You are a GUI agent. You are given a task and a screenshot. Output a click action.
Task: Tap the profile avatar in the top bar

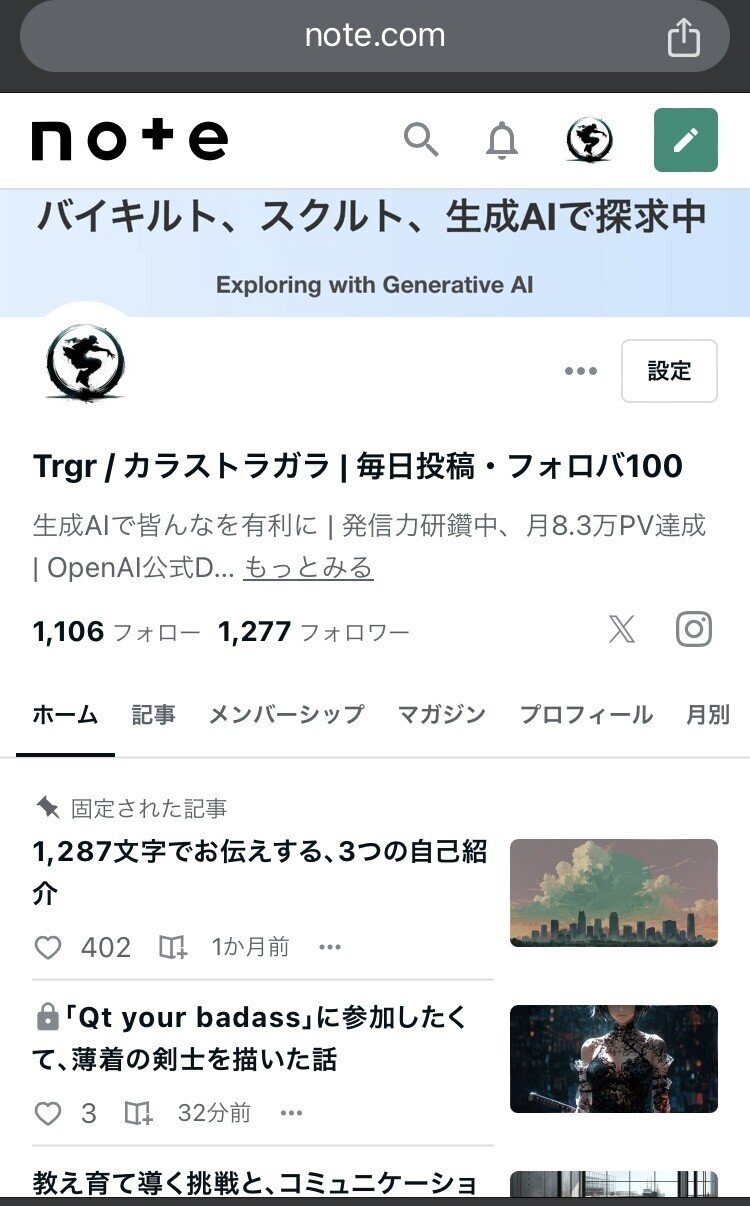589,141
